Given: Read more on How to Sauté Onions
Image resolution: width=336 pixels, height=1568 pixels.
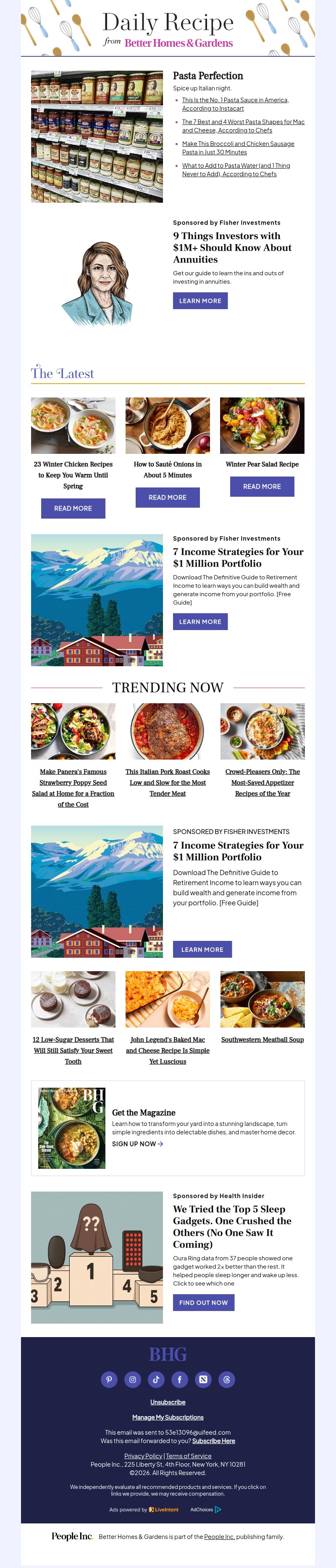Looking at the screenshot, I should coord(167,497).
